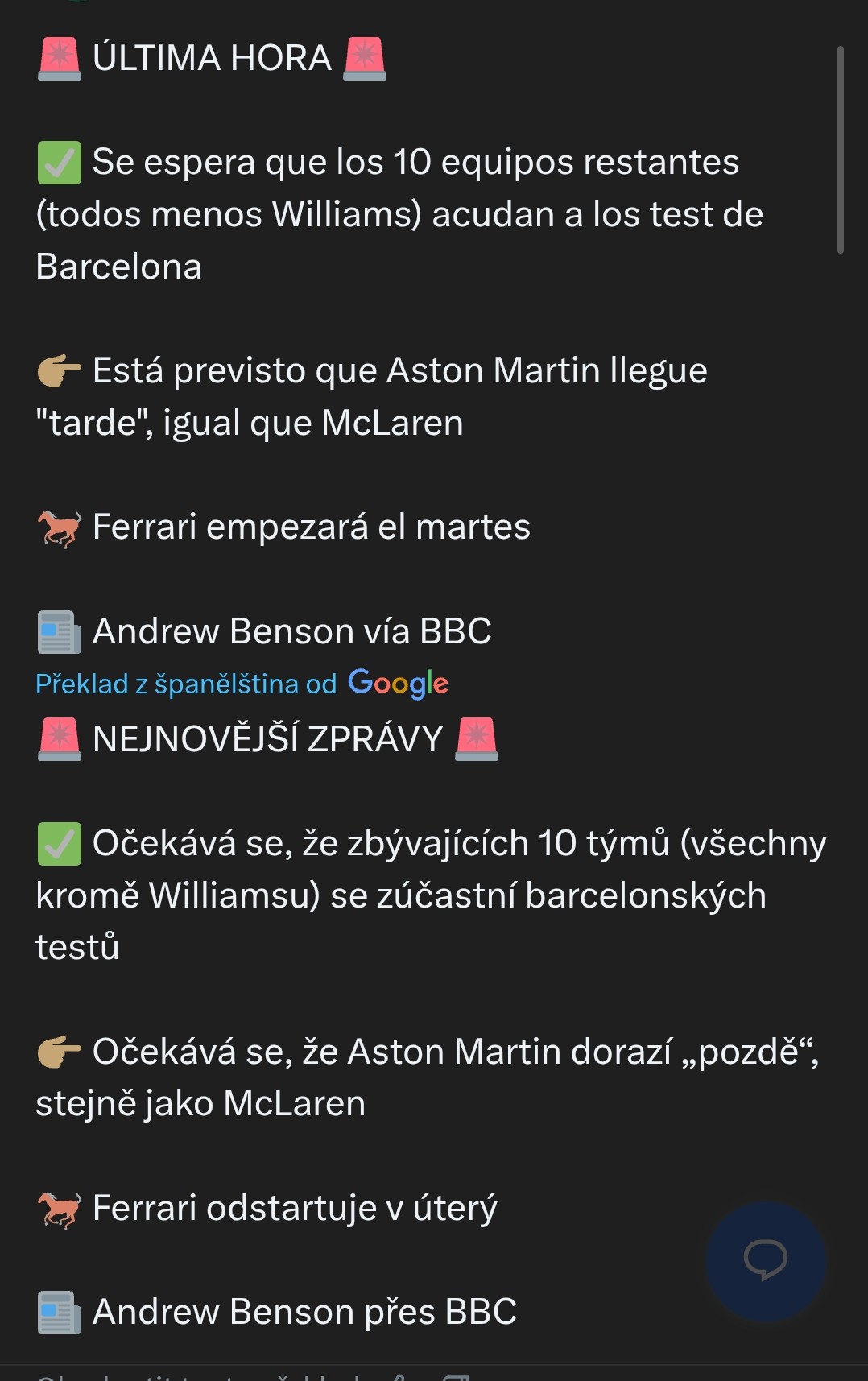The image size is (868, 1381).
Task: Open the Google translation attribution link
Action: [x=242, y=684]
